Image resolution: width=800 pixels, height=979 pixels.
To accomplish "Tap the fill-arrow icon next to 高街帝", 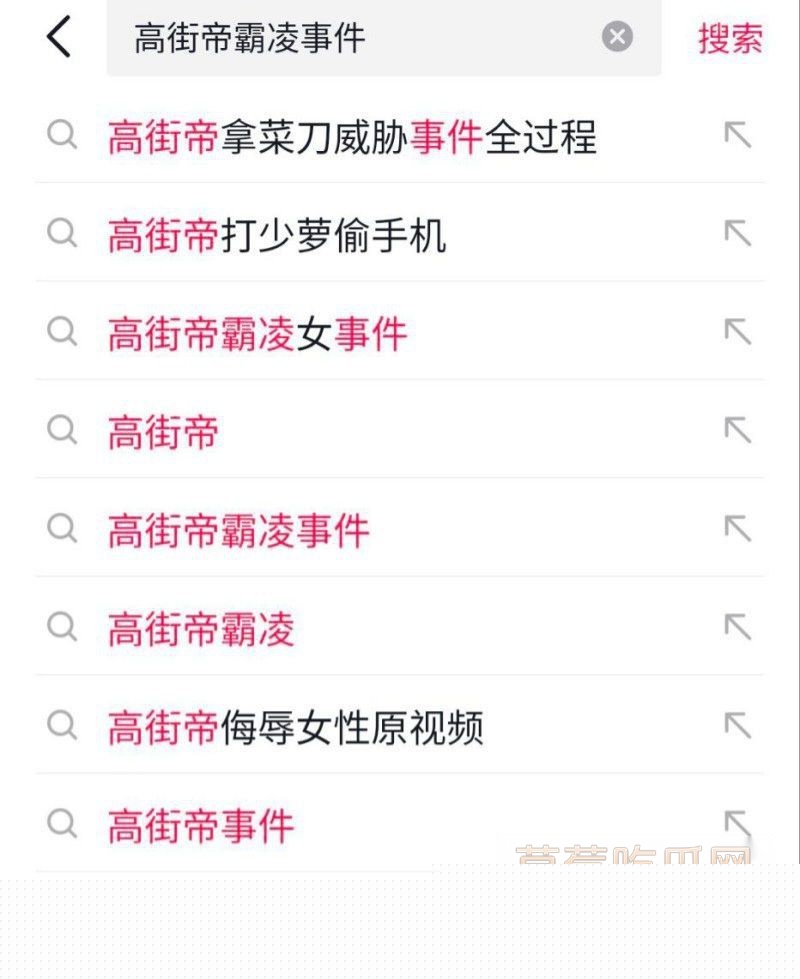I will (738, 429).
